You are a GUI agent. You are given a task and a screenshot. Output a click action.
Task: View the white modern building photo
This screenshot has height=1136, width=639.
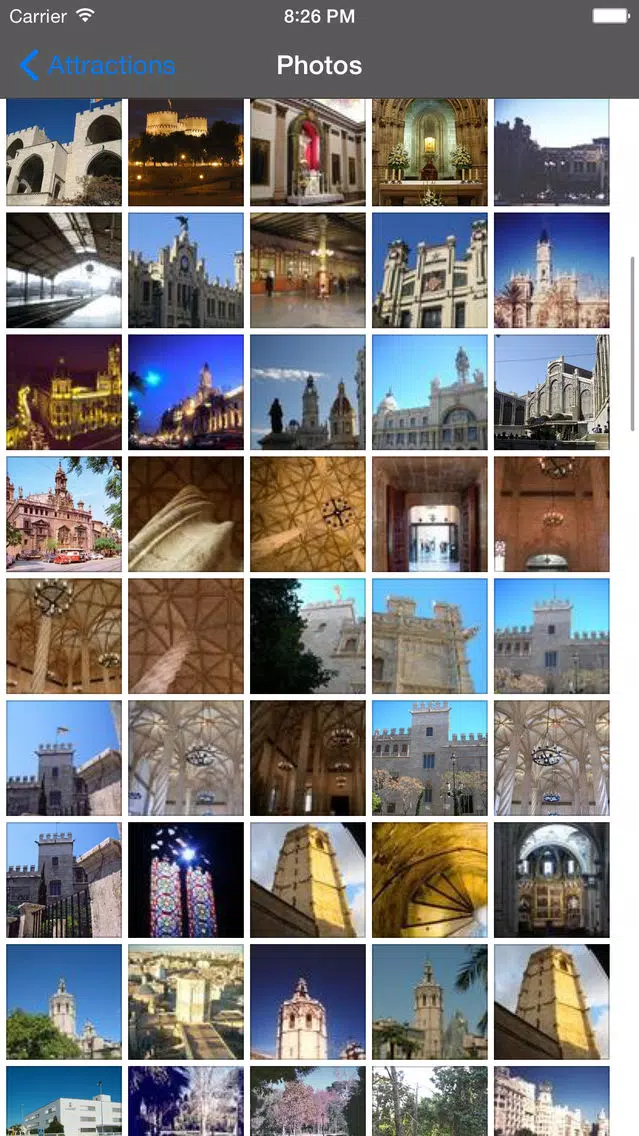click(64, 1100)
